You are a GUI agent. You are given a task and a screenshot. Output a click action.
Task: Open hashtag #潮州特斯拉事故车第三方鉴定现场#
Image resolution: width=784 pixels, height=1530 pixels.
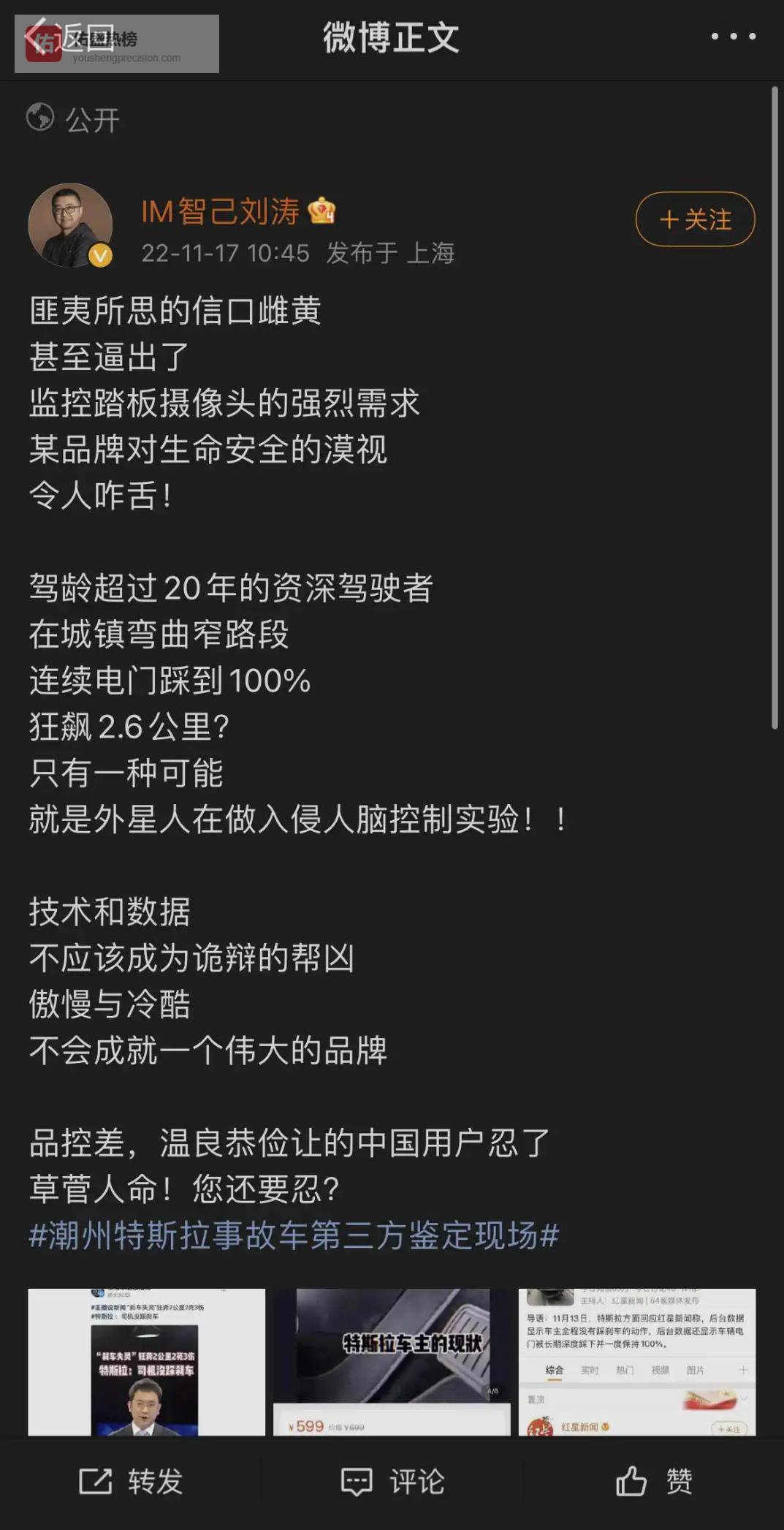[294, 1235]
